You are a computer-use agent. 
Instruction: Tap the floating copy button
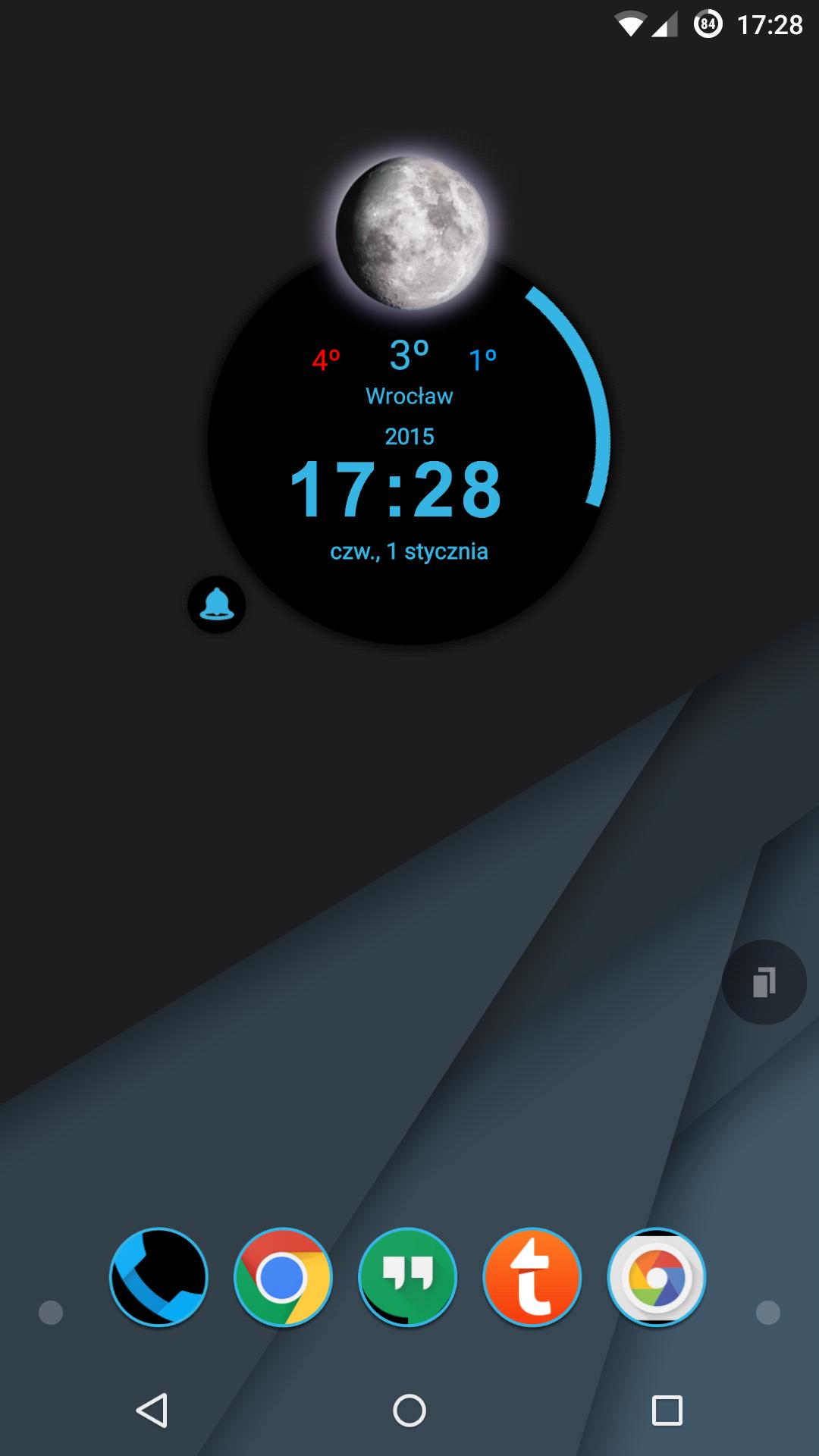764,982
